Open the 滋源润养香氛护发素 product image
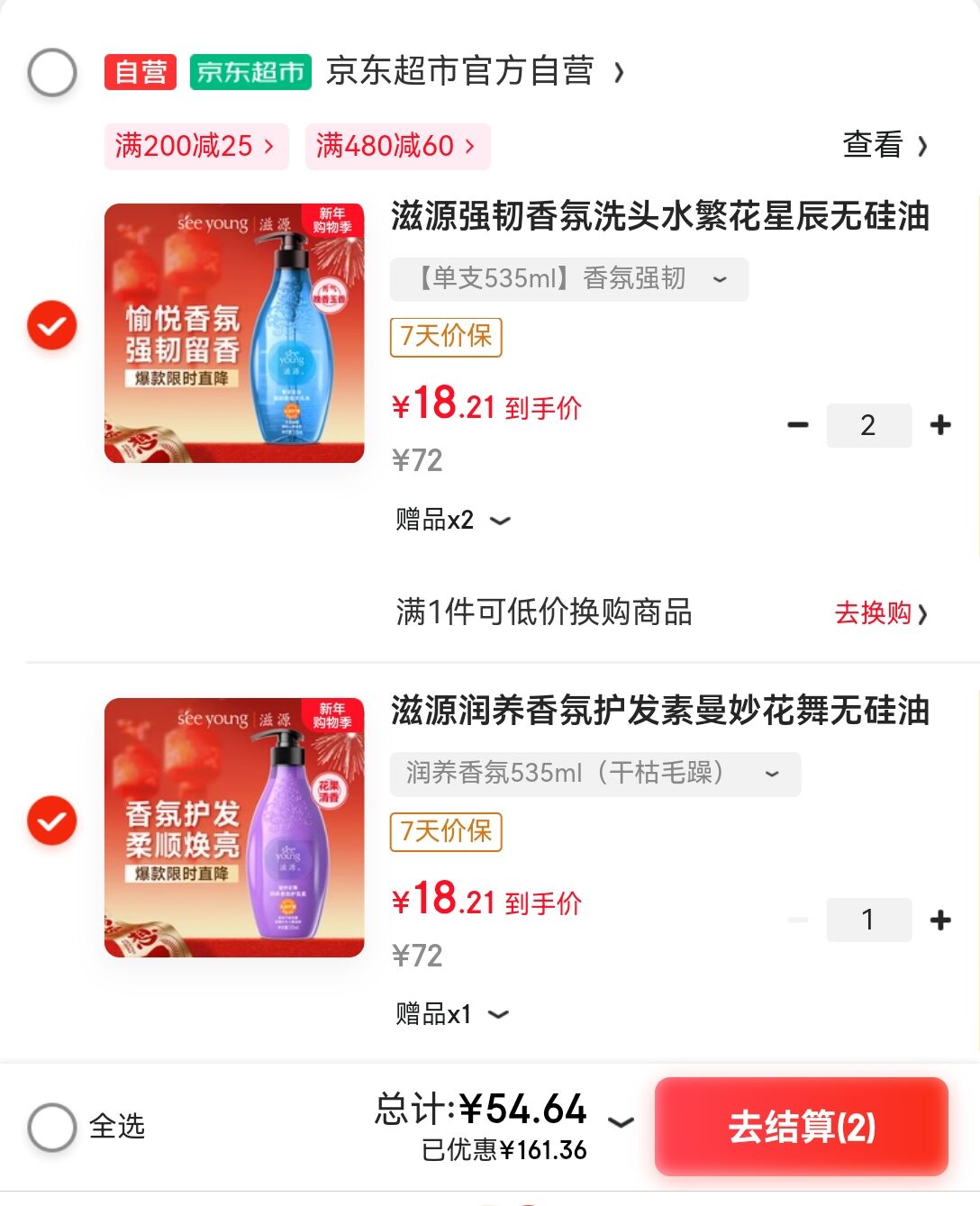Image resolution: width=980 pixels, height=1206 pixels. [x=234, y=828]
